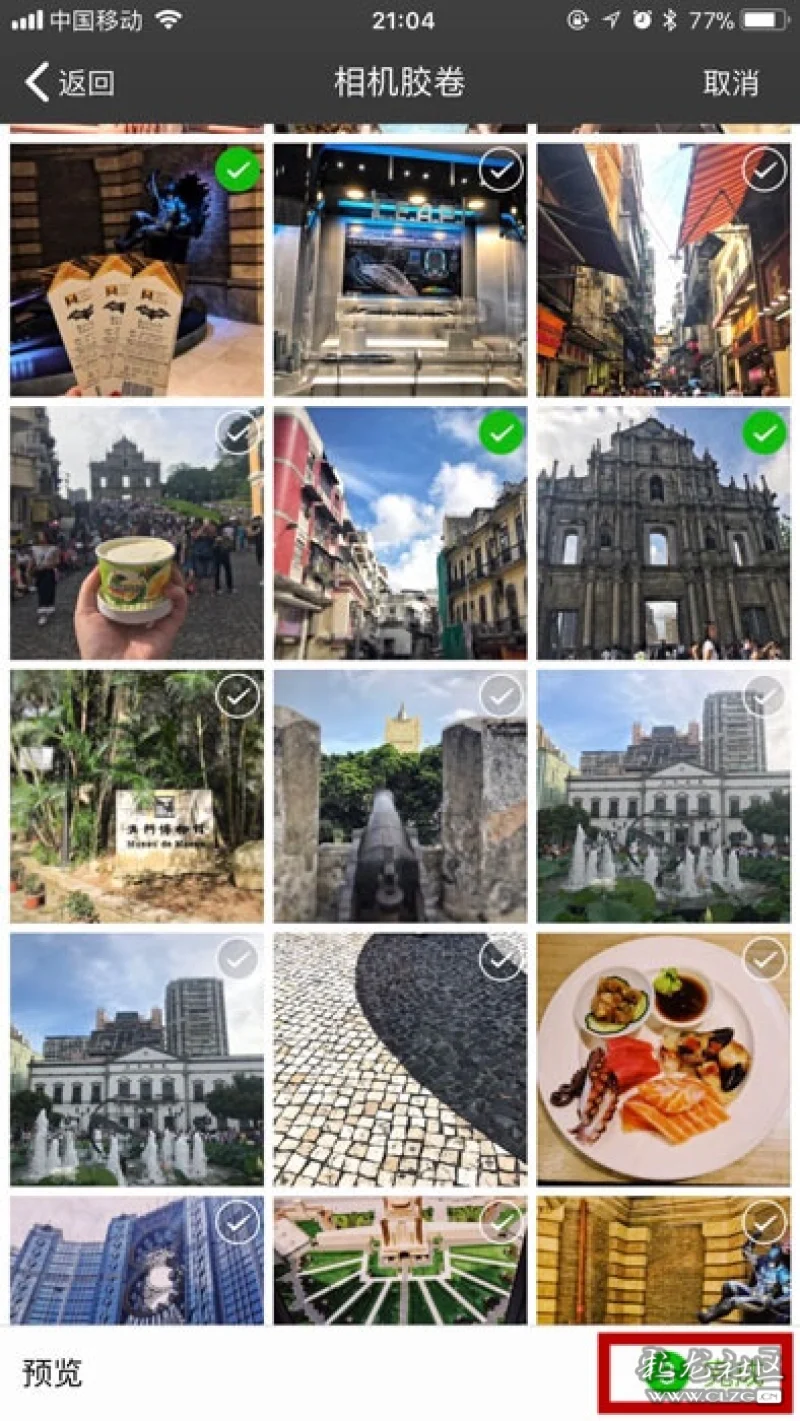Open the ice cream cup photo full view
800x1421 pixels.
coord(137,533)
